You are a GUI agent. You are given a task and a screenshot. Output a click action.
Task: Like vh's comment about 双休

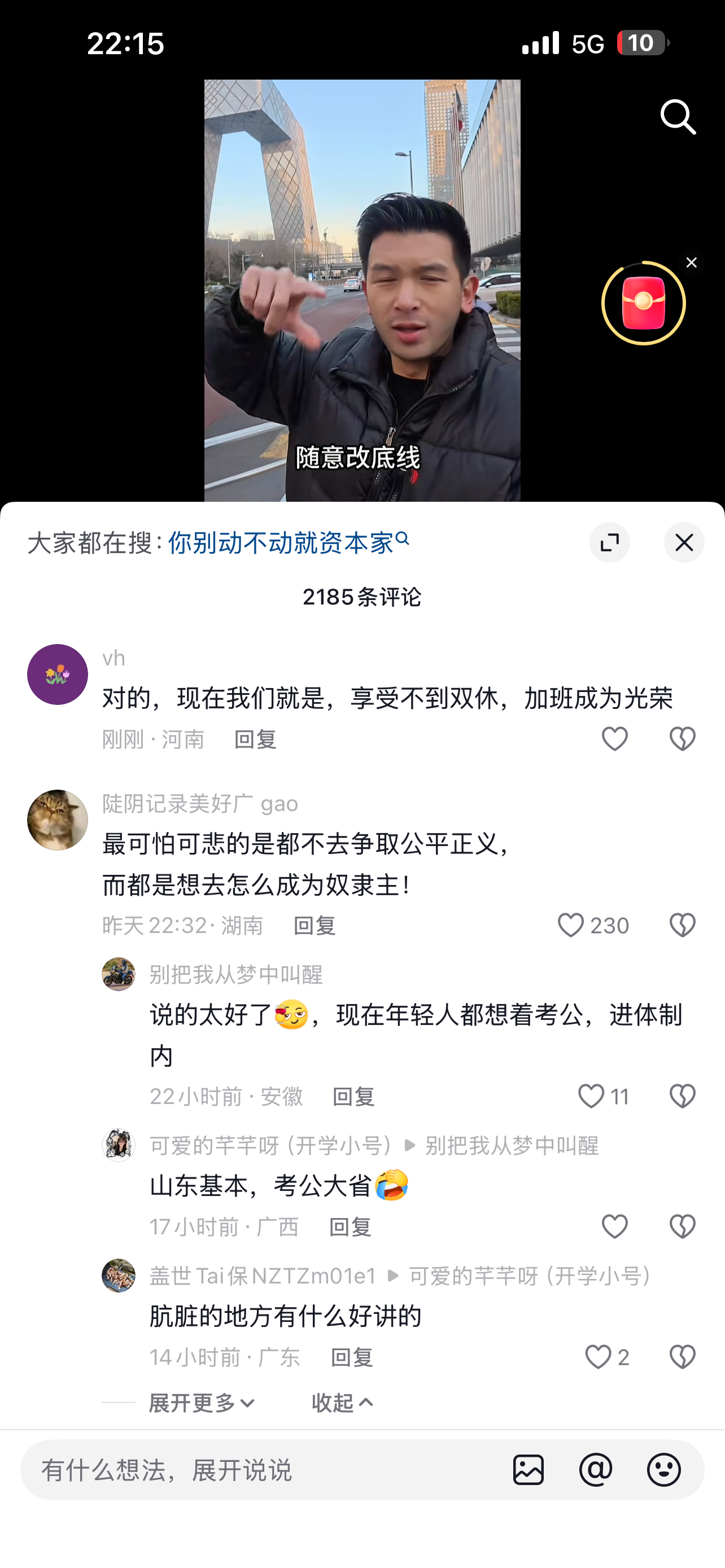[x=614, y=739]
